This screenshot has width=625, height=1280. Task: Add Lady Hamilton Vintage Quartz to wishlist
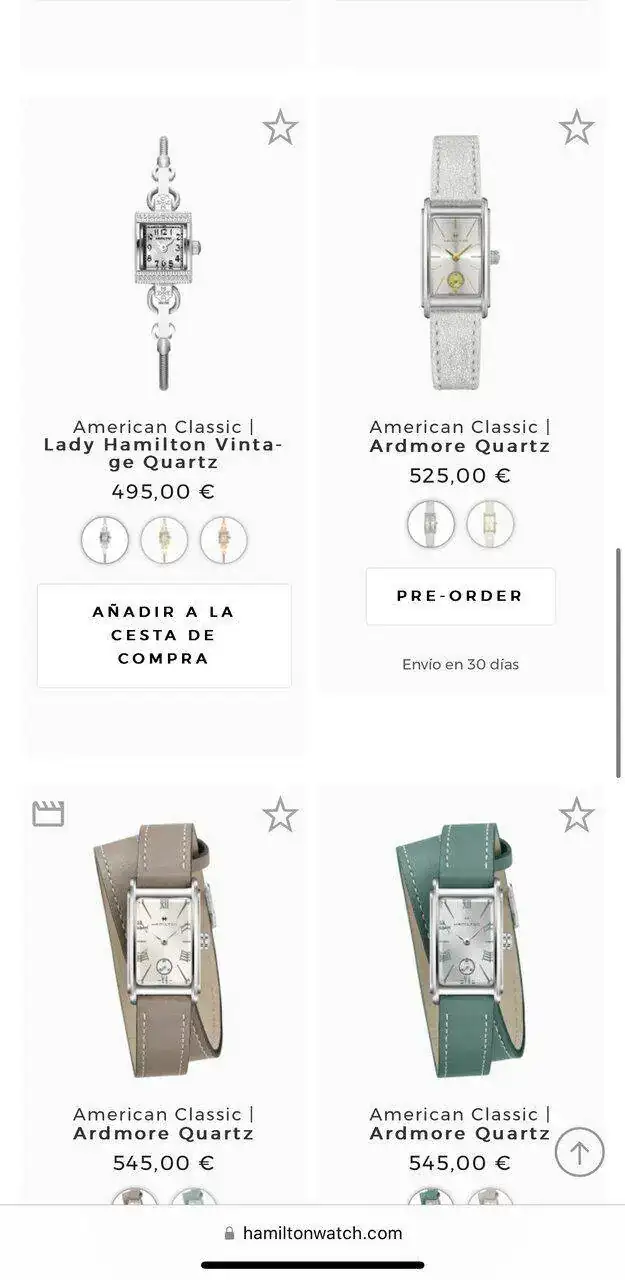(x=280, y=128)
